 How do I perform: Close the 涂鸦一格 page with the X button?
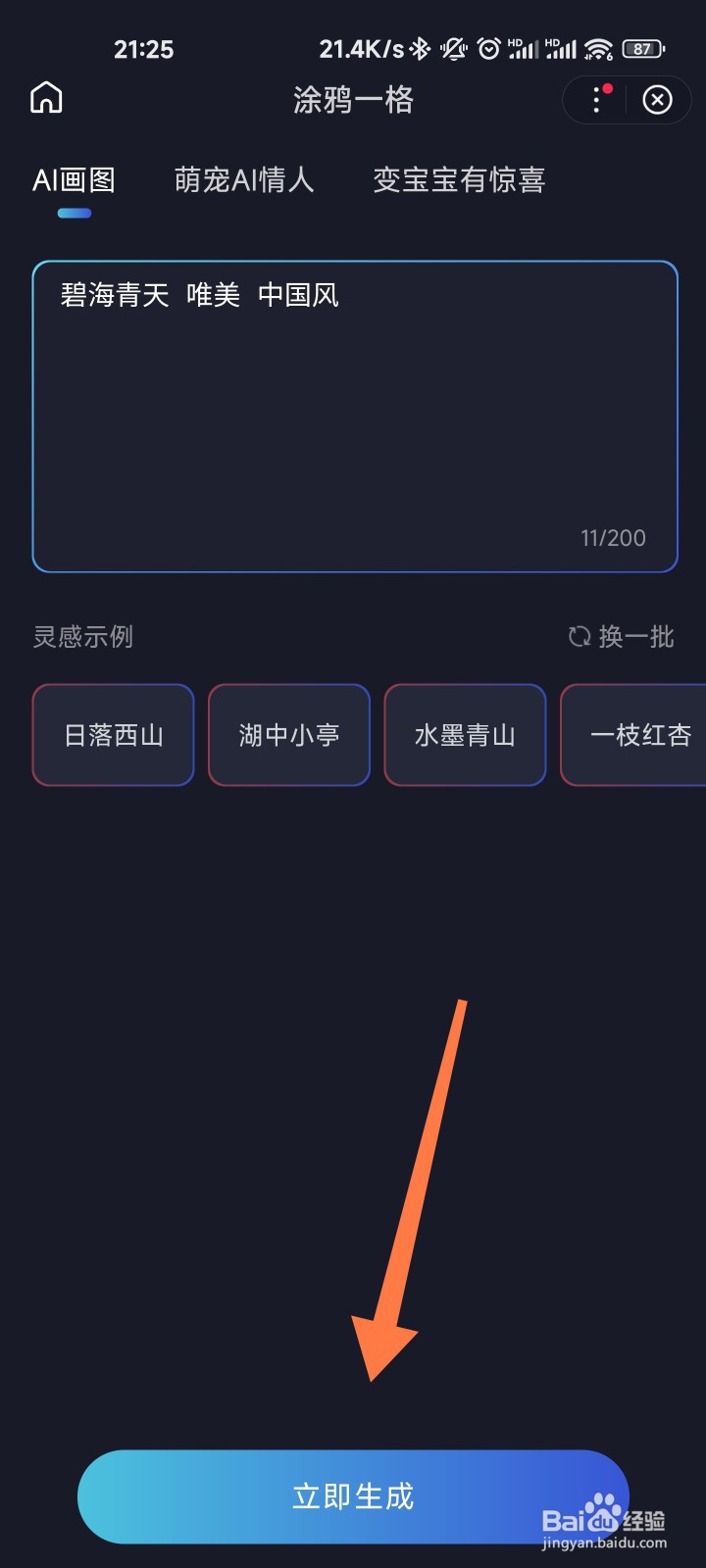pos(656,100)
